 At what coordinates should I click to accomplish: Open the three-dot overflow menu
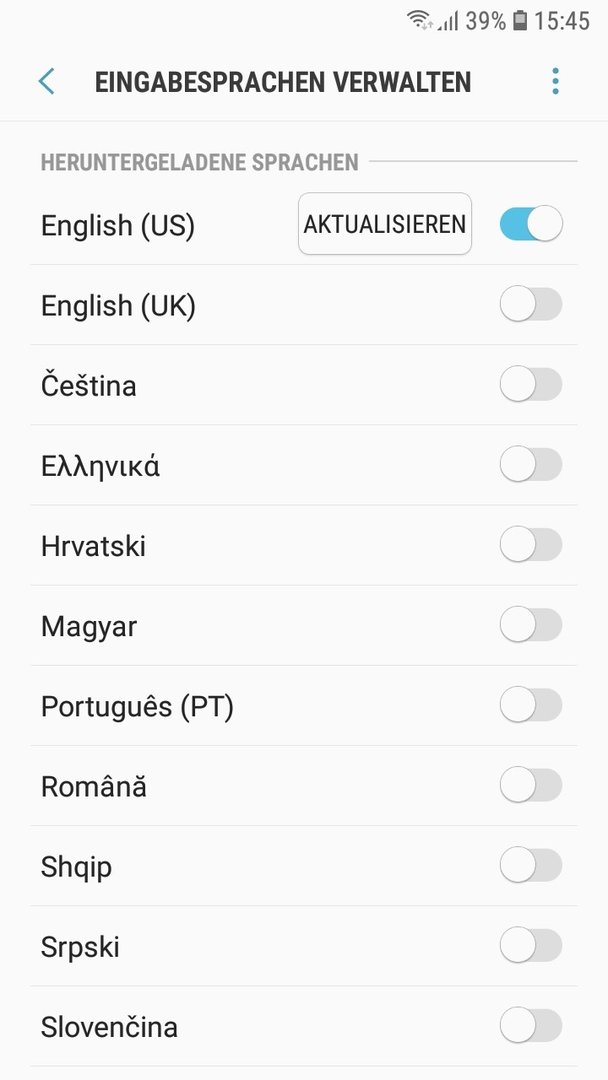click(x=555, y=81)
